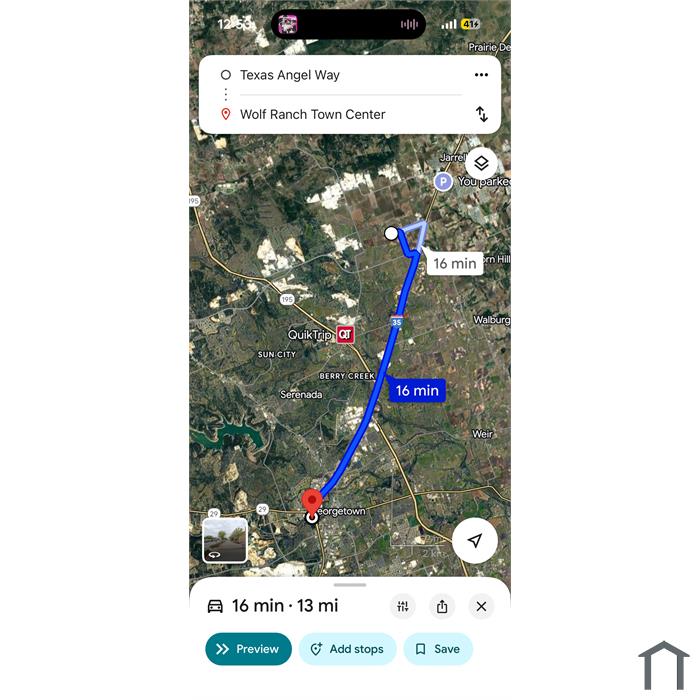The width and height of the screenshot is (700, 700).
Task: Open QuikTrip place on the map
Action: tap(345, 334)
